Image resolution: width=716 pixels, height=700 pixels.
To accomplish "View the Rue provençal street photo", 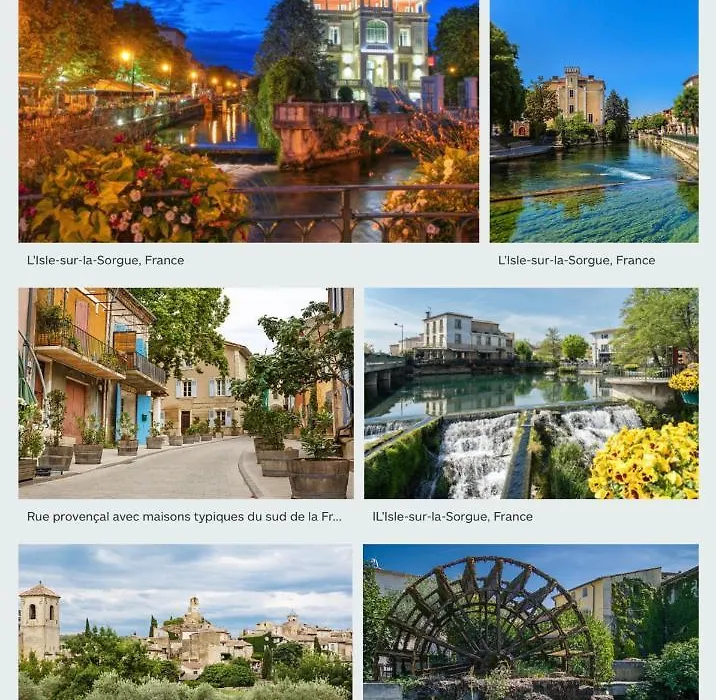I will point(186,393).
